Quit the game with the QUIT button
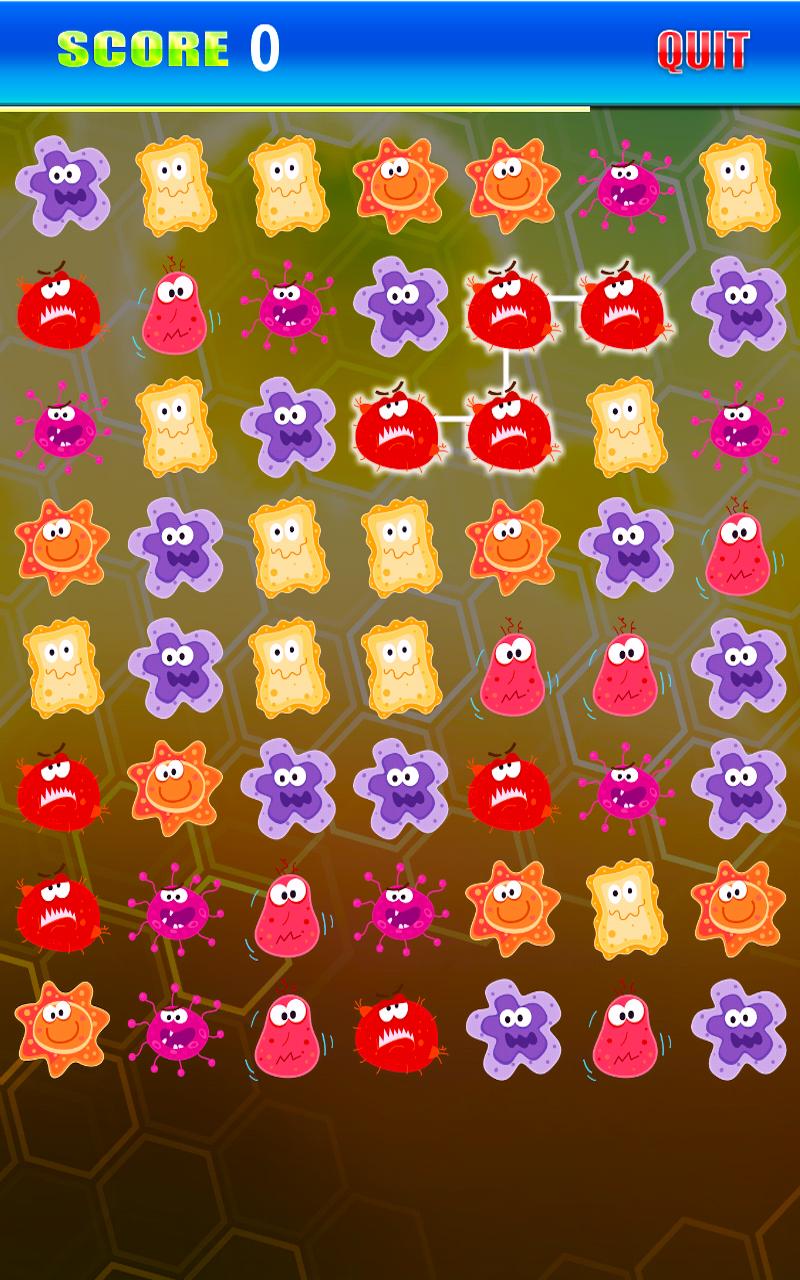The width and height of the screenshot is (800, 1280). (702, 50)
